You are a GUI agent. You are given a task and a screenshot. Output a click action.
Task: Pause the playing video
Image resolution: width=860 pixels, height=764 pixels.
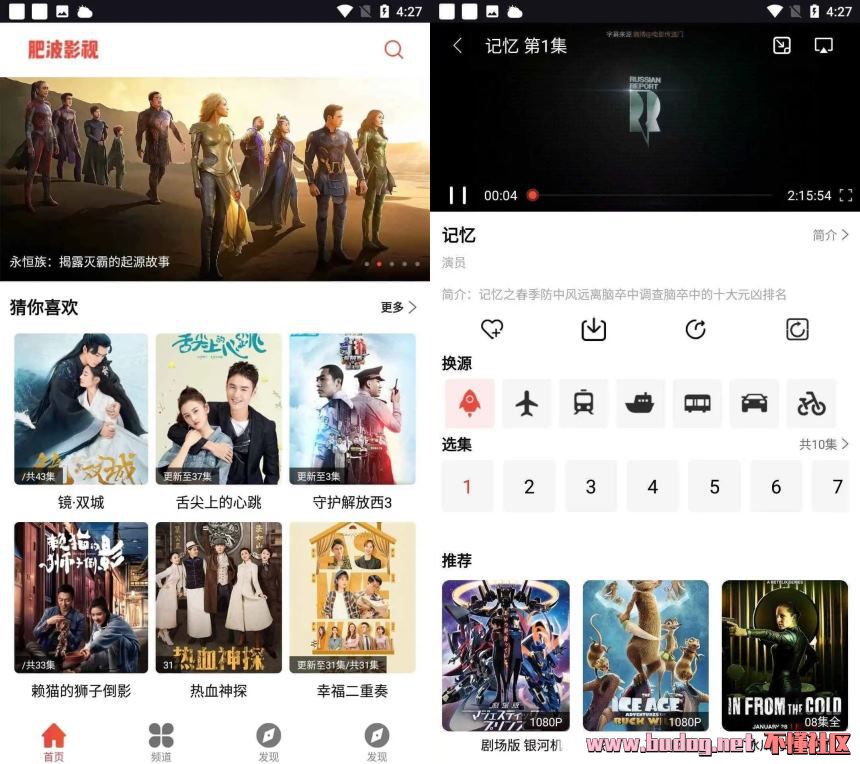(457, 195)
